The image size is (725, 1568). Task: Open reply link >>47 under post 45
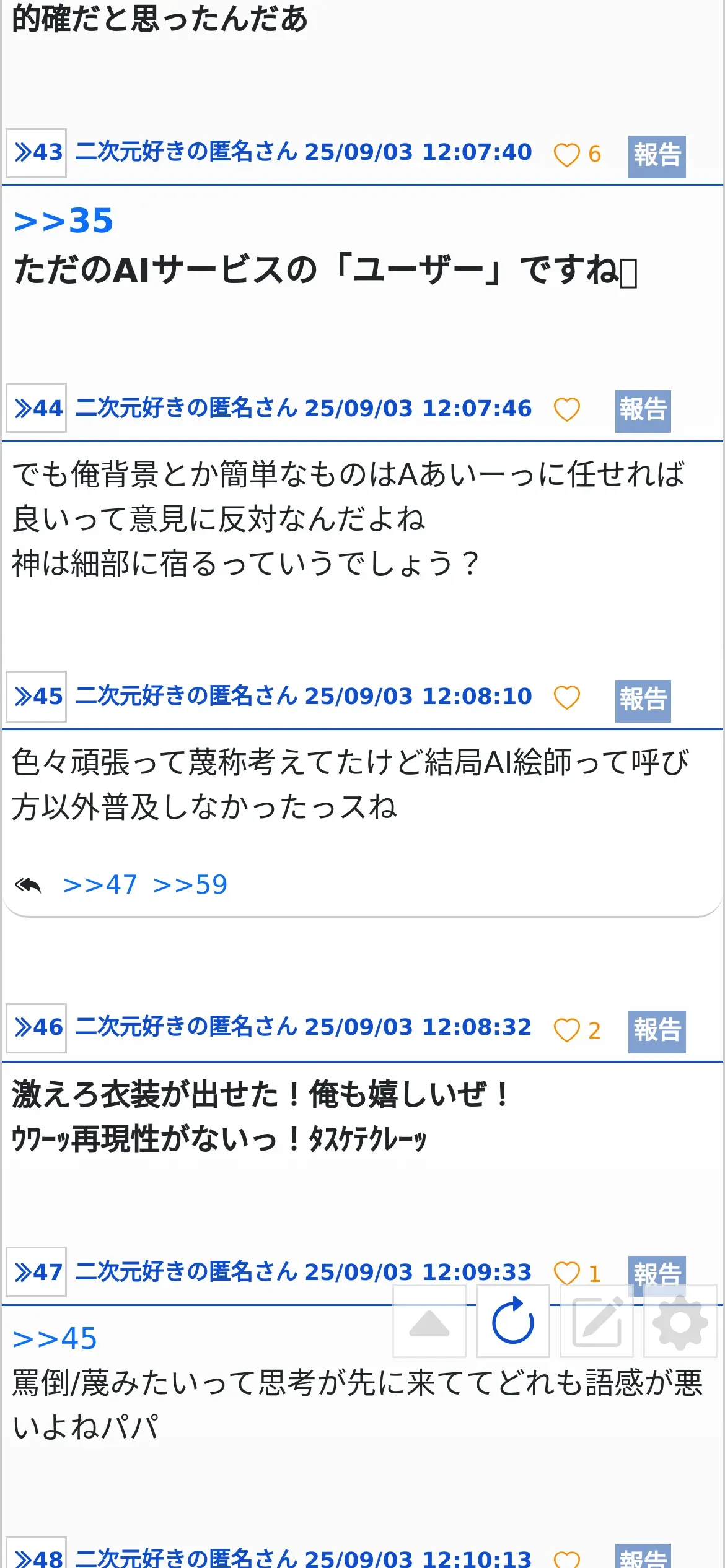100,885
